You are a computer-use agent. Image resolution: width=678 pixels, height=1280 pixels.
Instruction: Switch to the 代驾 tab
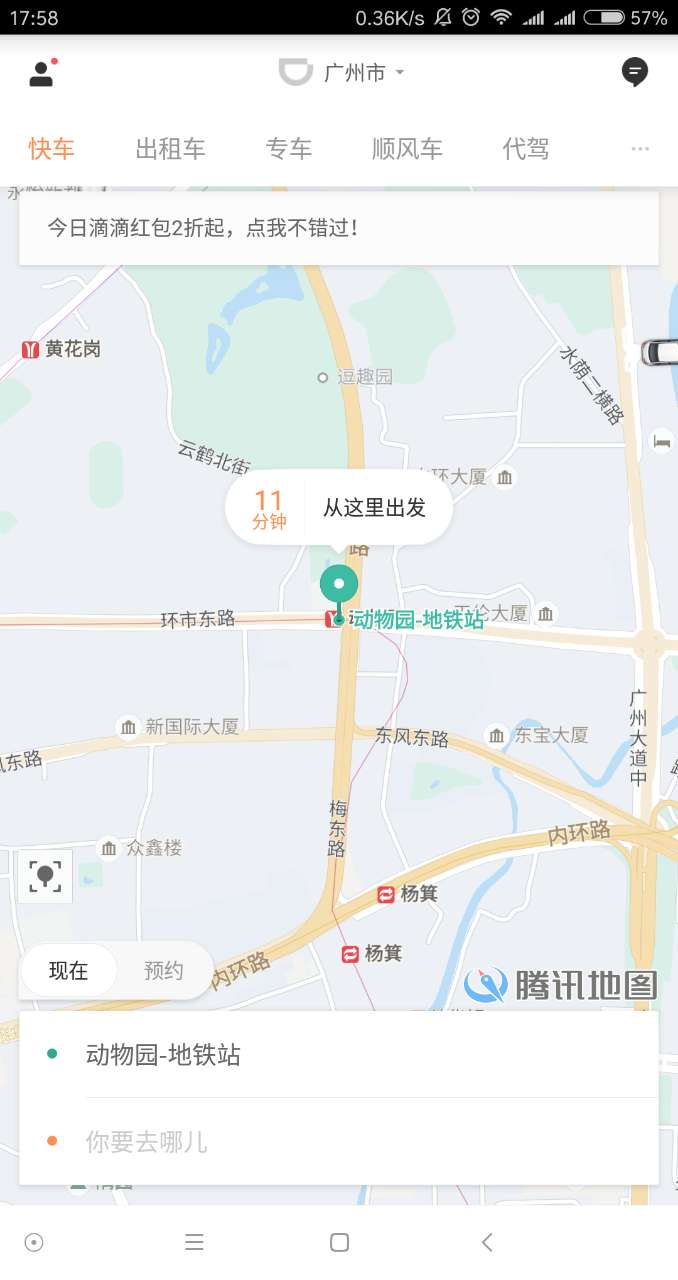pyautogui.click(x=526, y=150)
